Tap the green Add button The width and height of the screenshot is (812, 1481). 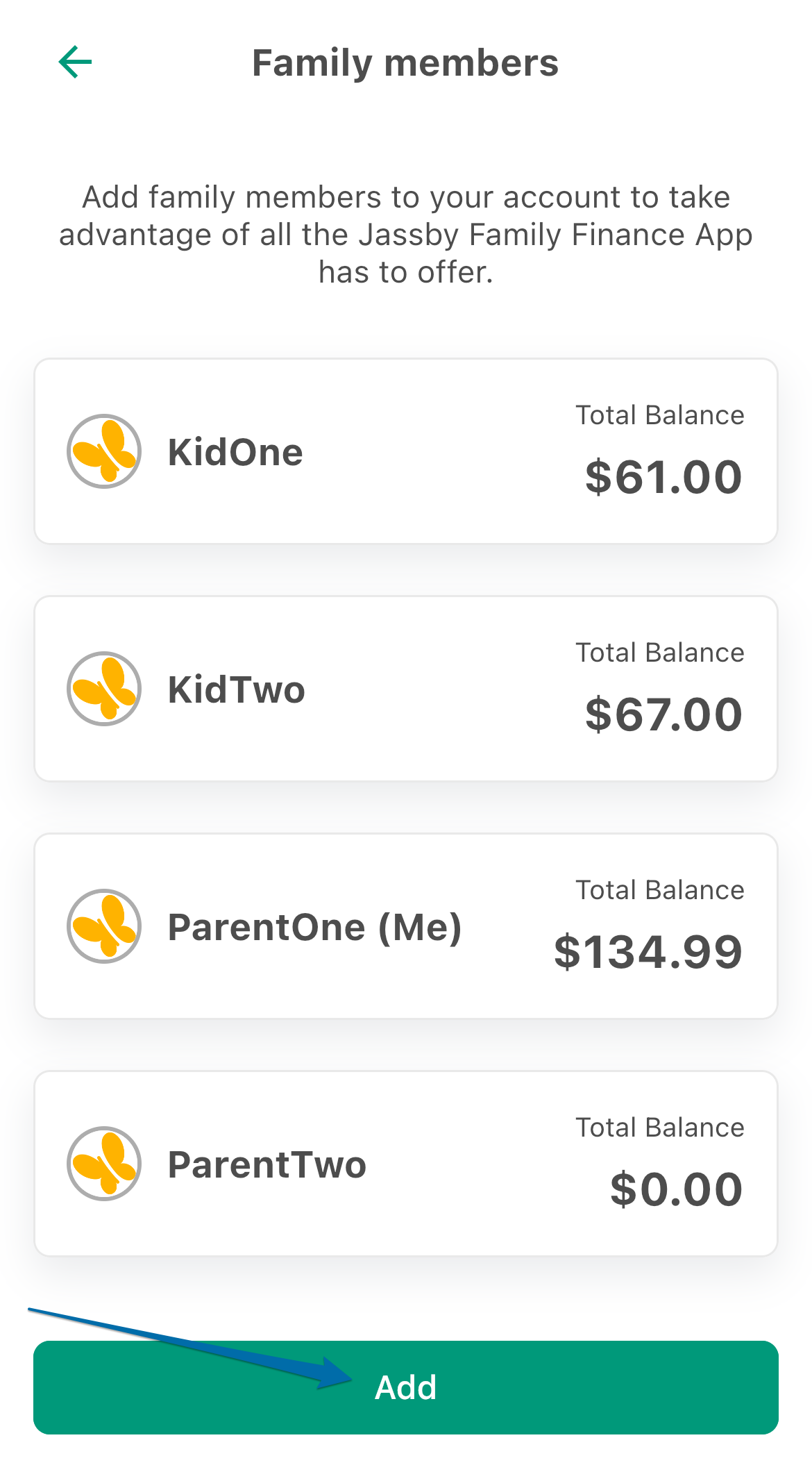[406, 1387]
